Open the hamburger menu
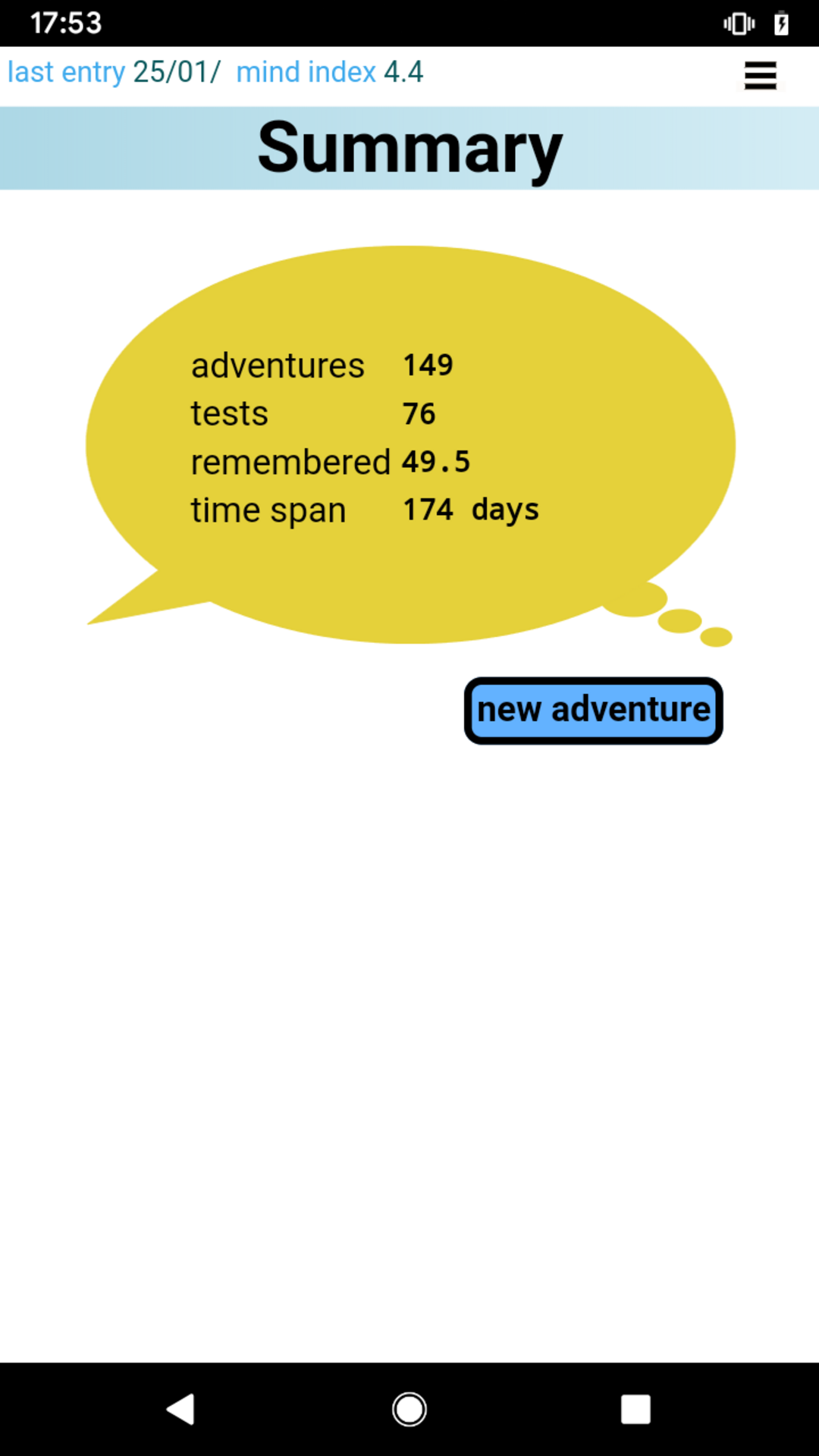819x1456 pixels. point(760,76)
